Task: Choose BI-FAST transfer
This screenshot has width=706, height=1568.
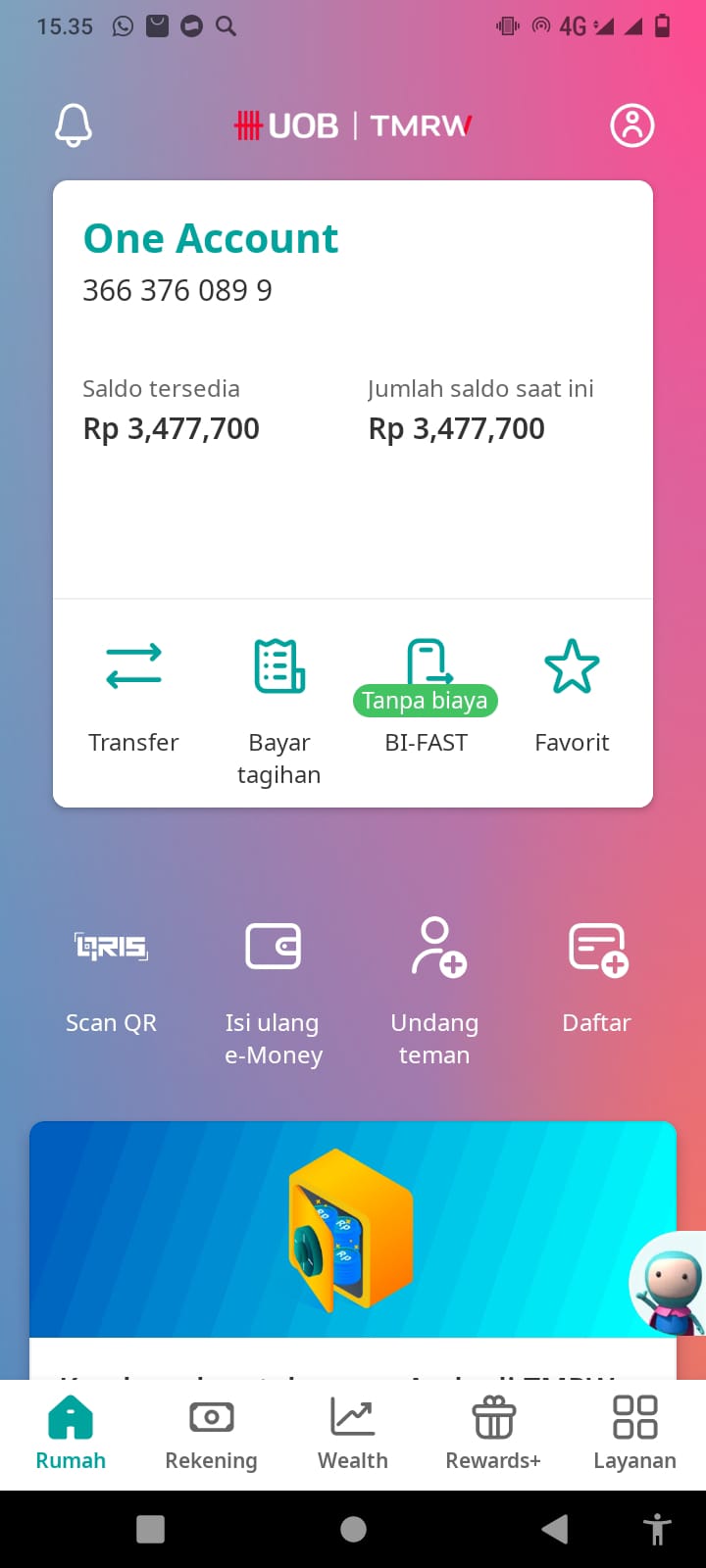Action: point(426,698)
